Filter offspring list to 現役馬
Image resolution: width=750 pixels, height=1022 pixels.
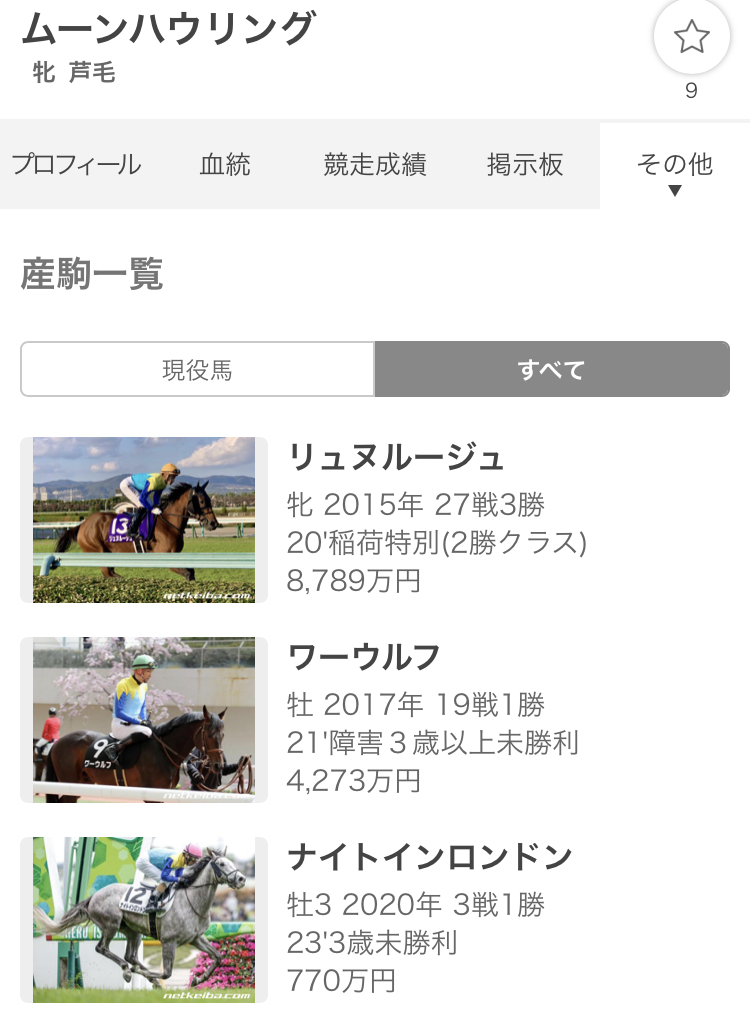point(197,369)
